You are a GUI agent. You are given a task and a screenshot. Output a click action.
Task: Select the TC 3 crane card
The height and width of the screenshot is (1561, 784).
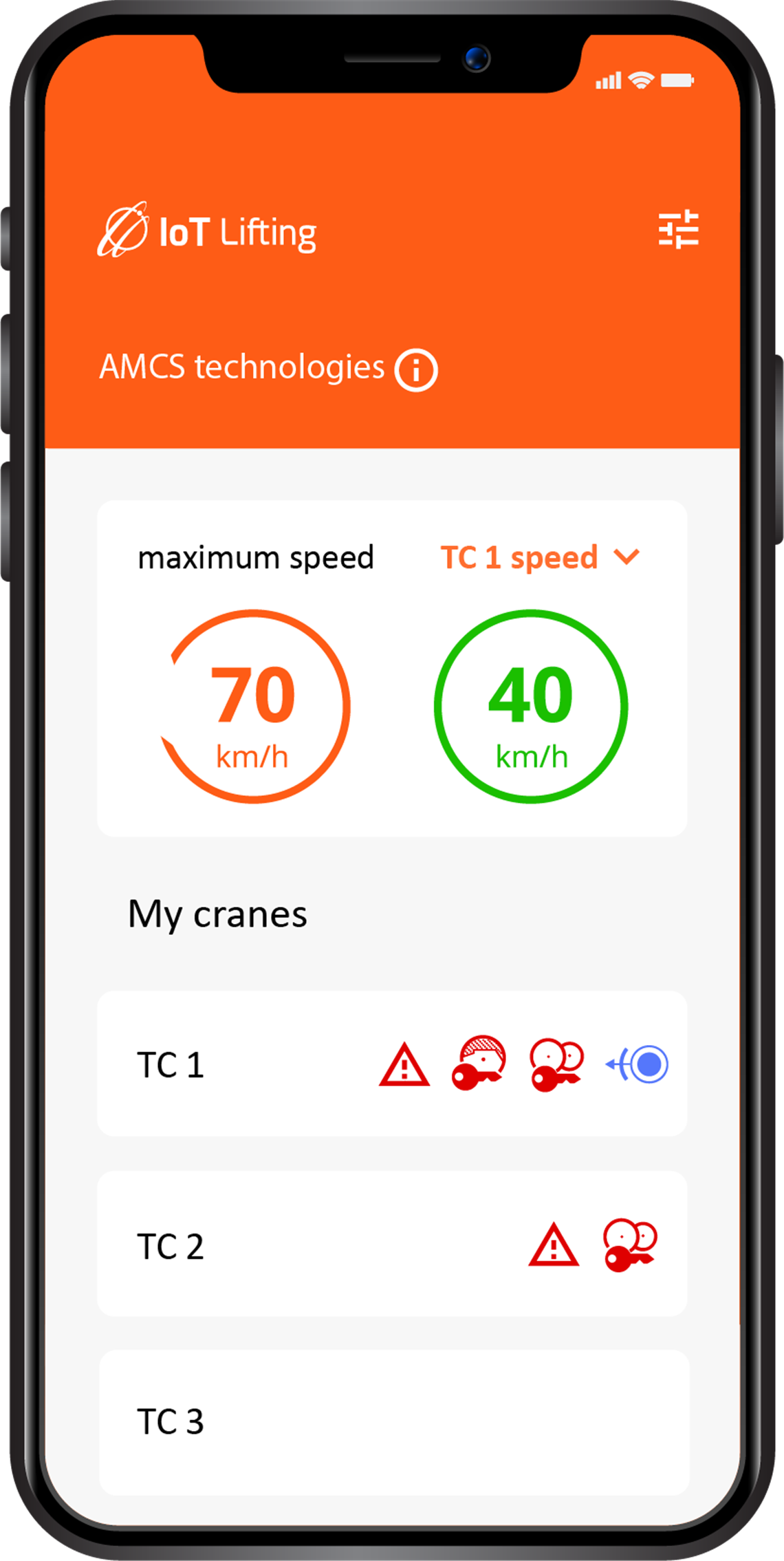[x=392, y=1421]
